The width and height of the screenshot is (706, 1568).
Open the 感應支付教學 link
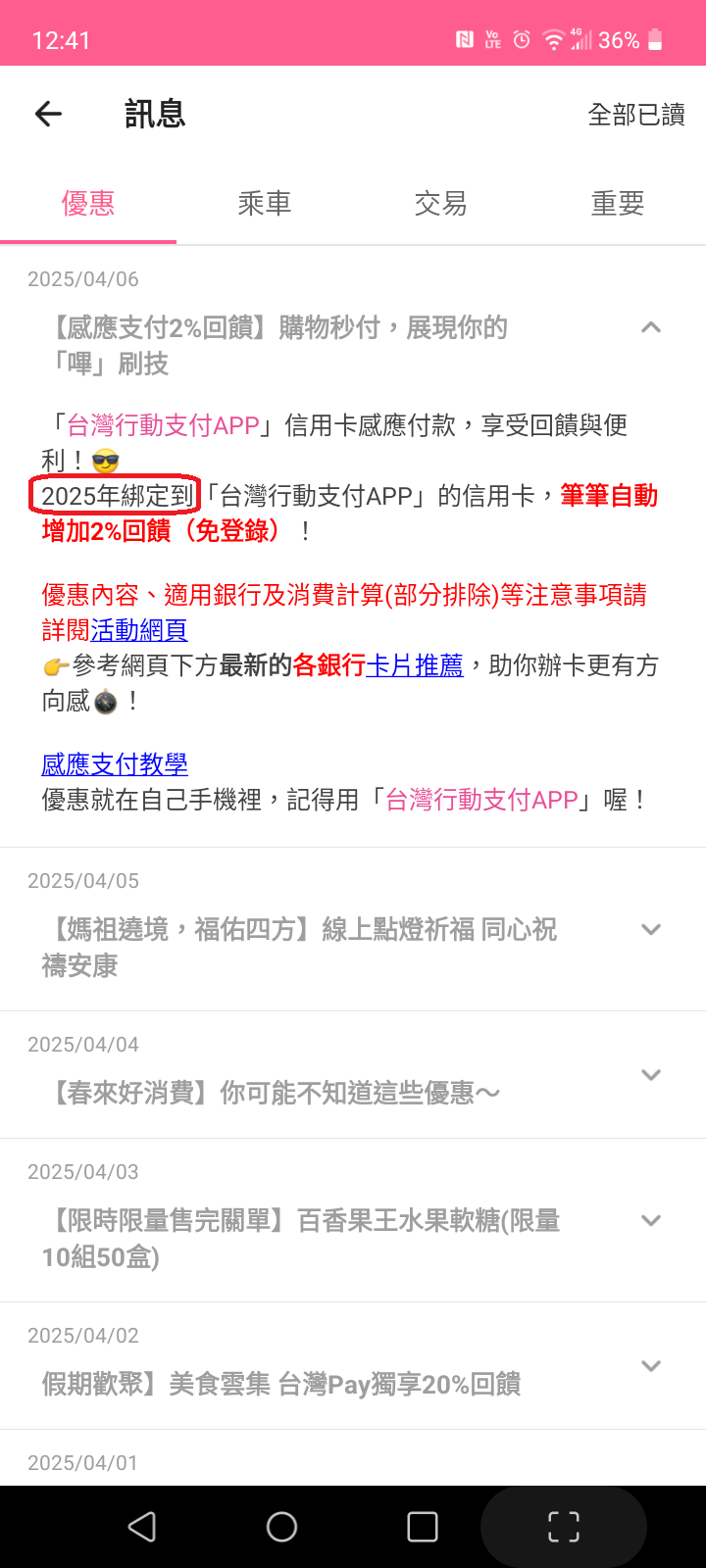[115, 764]
